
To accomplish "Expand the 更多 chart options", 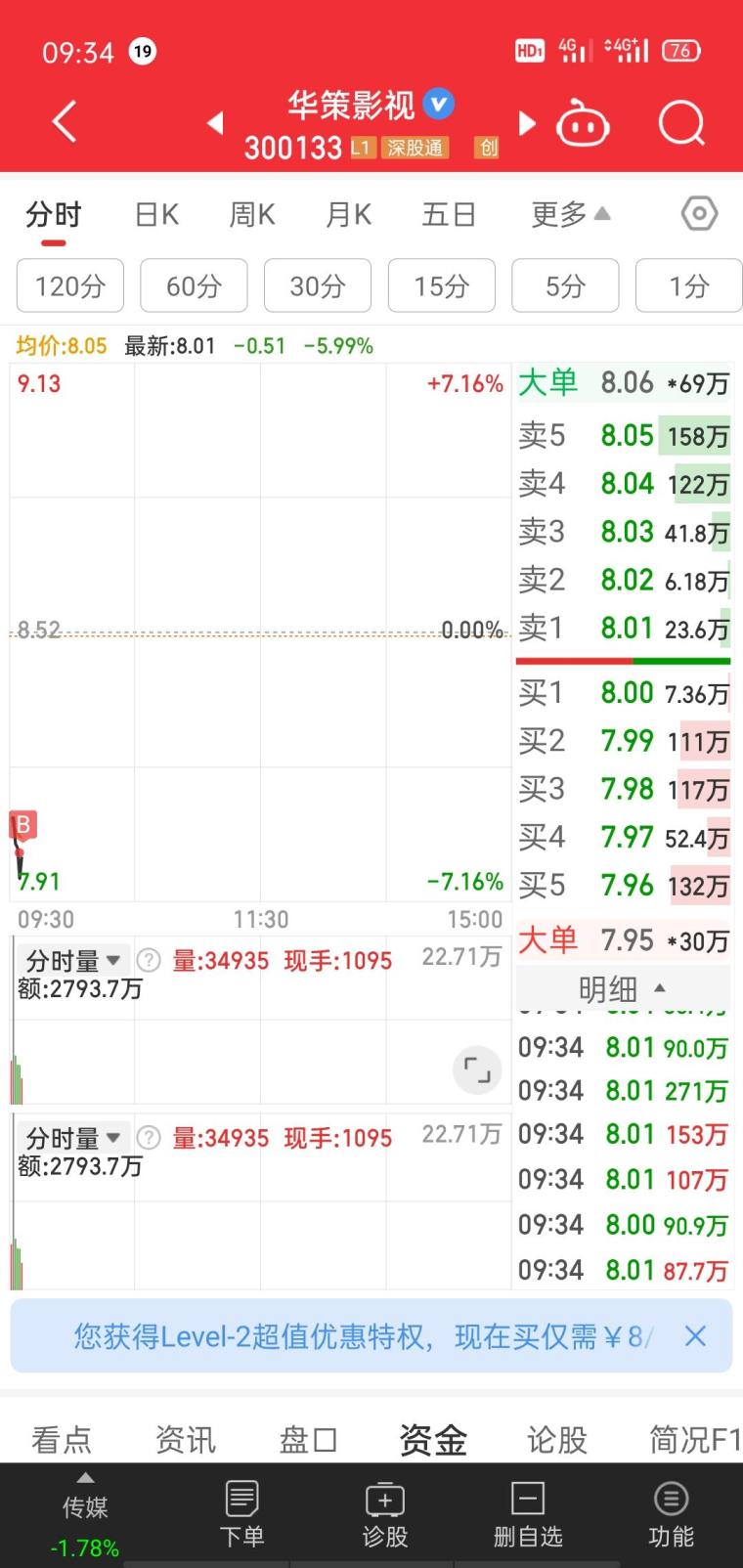I will pos(570,214).
